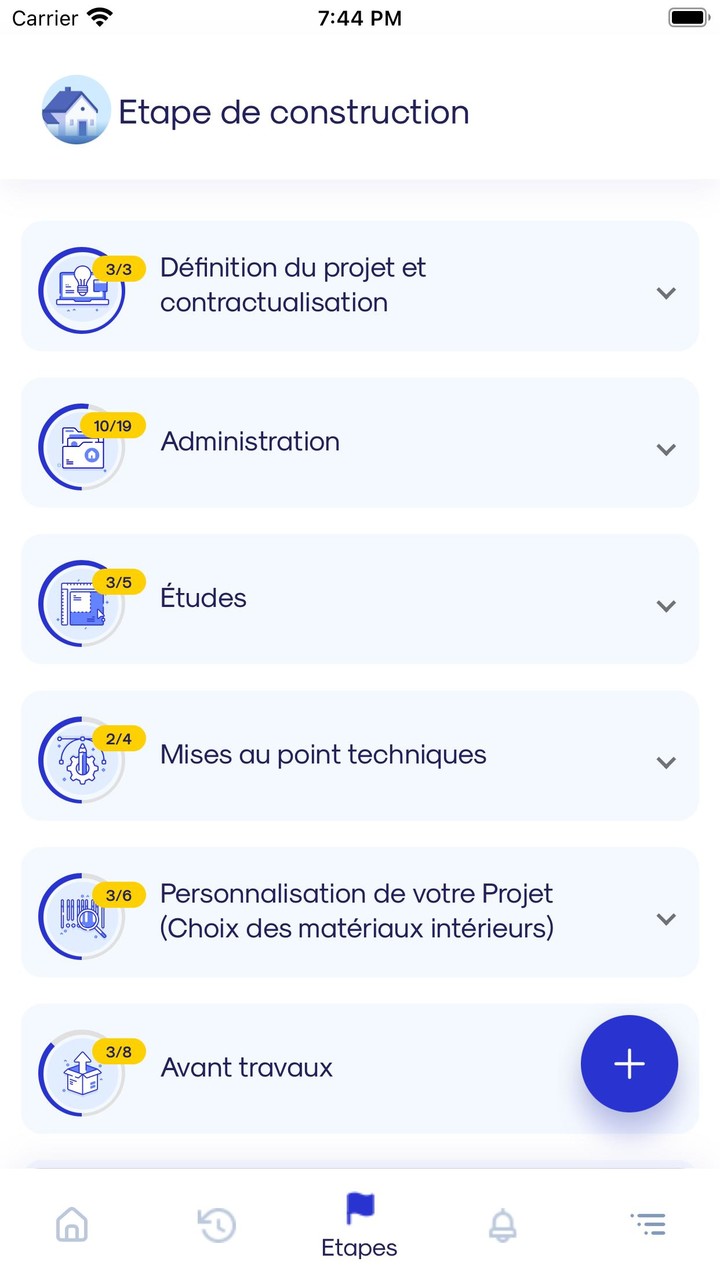720x1280 pixels.
Task: Click the yellow 10/19 progress badge
Action: 112,425
